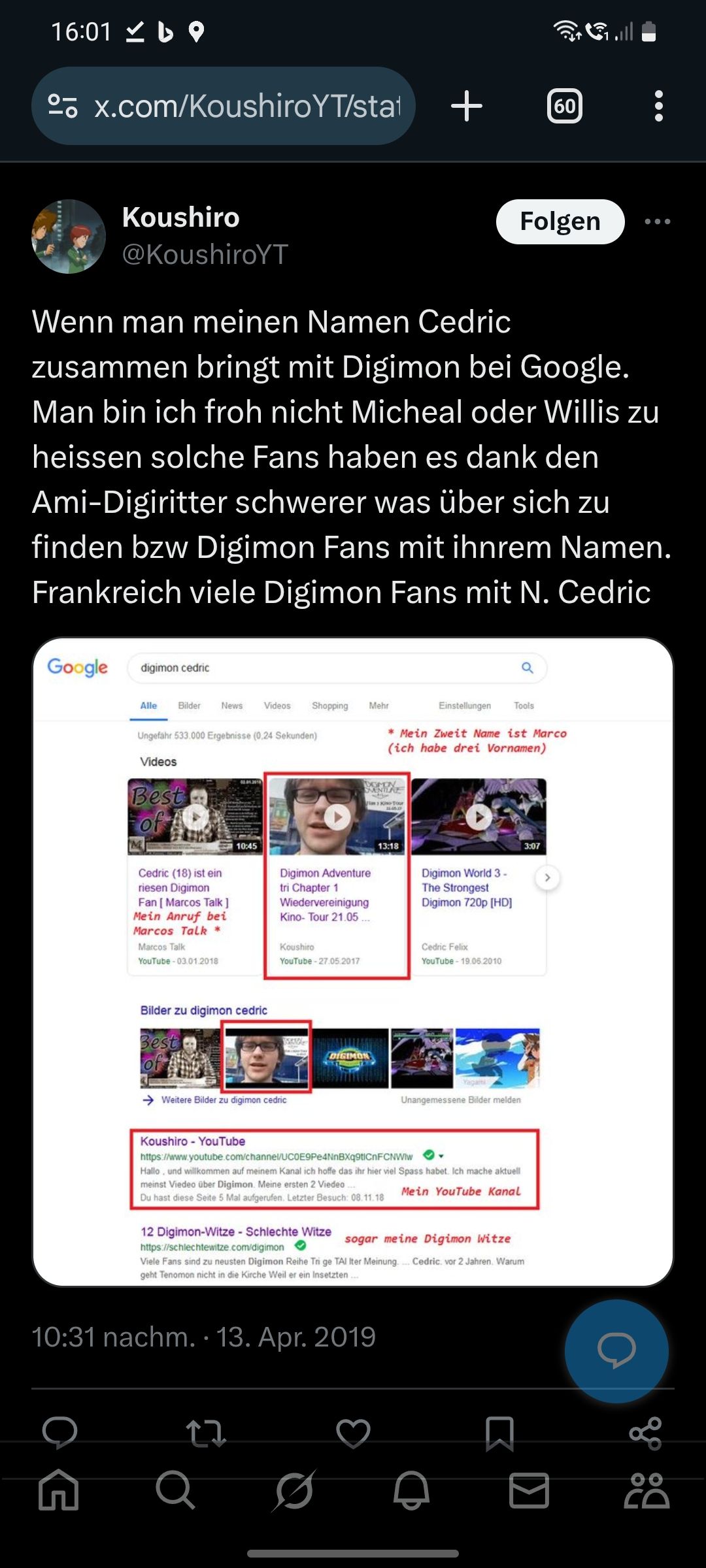Open a new browser tab
Viewport: 706px width, 1568px height.
coord(467,106)
